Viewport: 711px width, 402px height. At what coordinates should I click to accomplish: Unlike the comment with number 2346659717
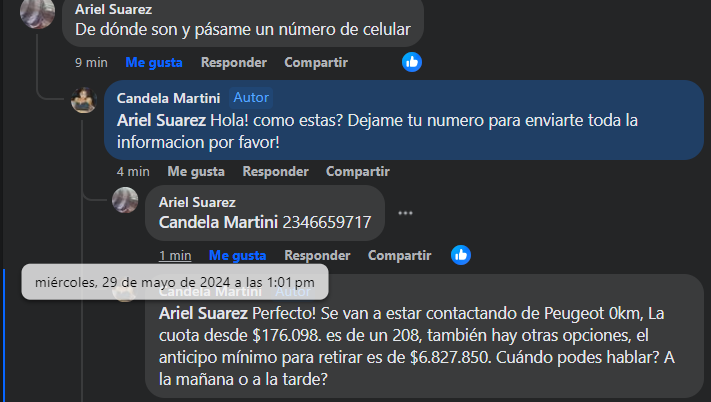pos(237,255)
